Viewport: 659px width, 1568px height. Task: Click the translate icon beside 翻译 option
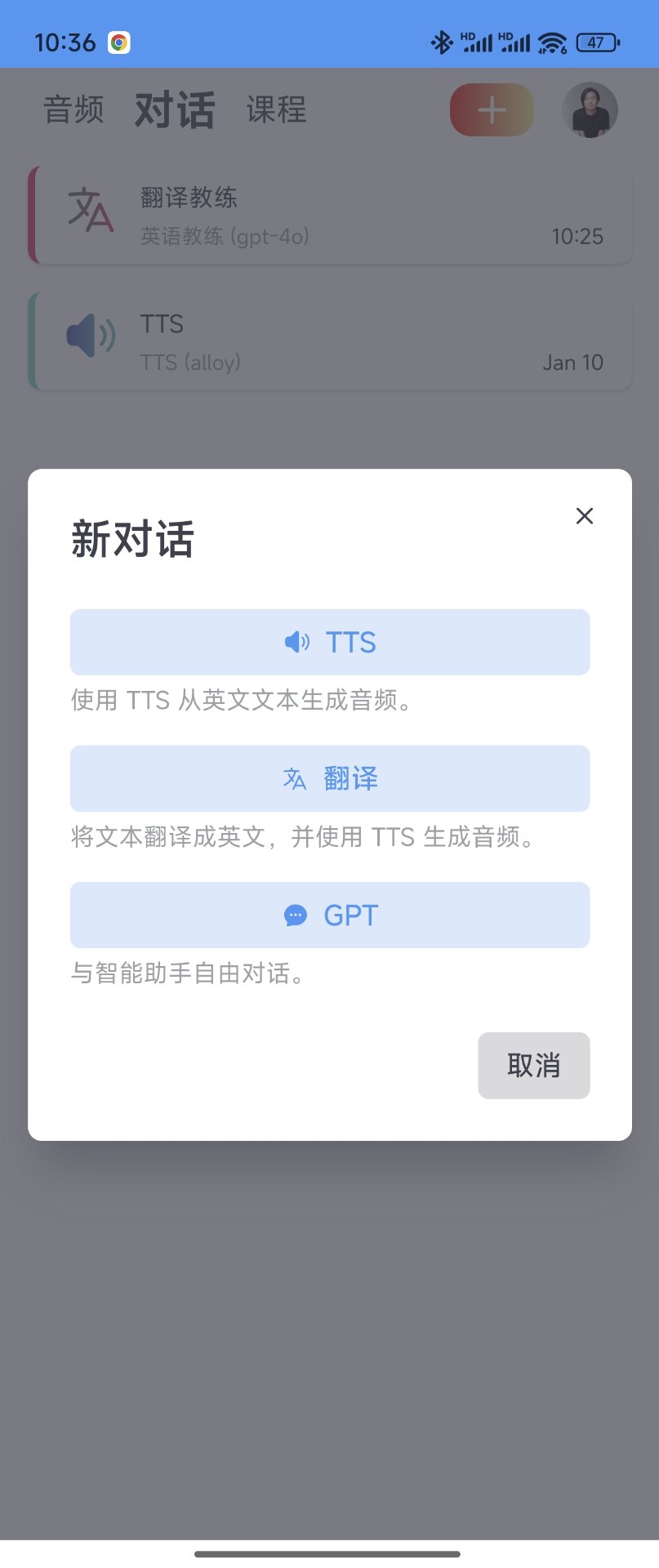(294, 778)
